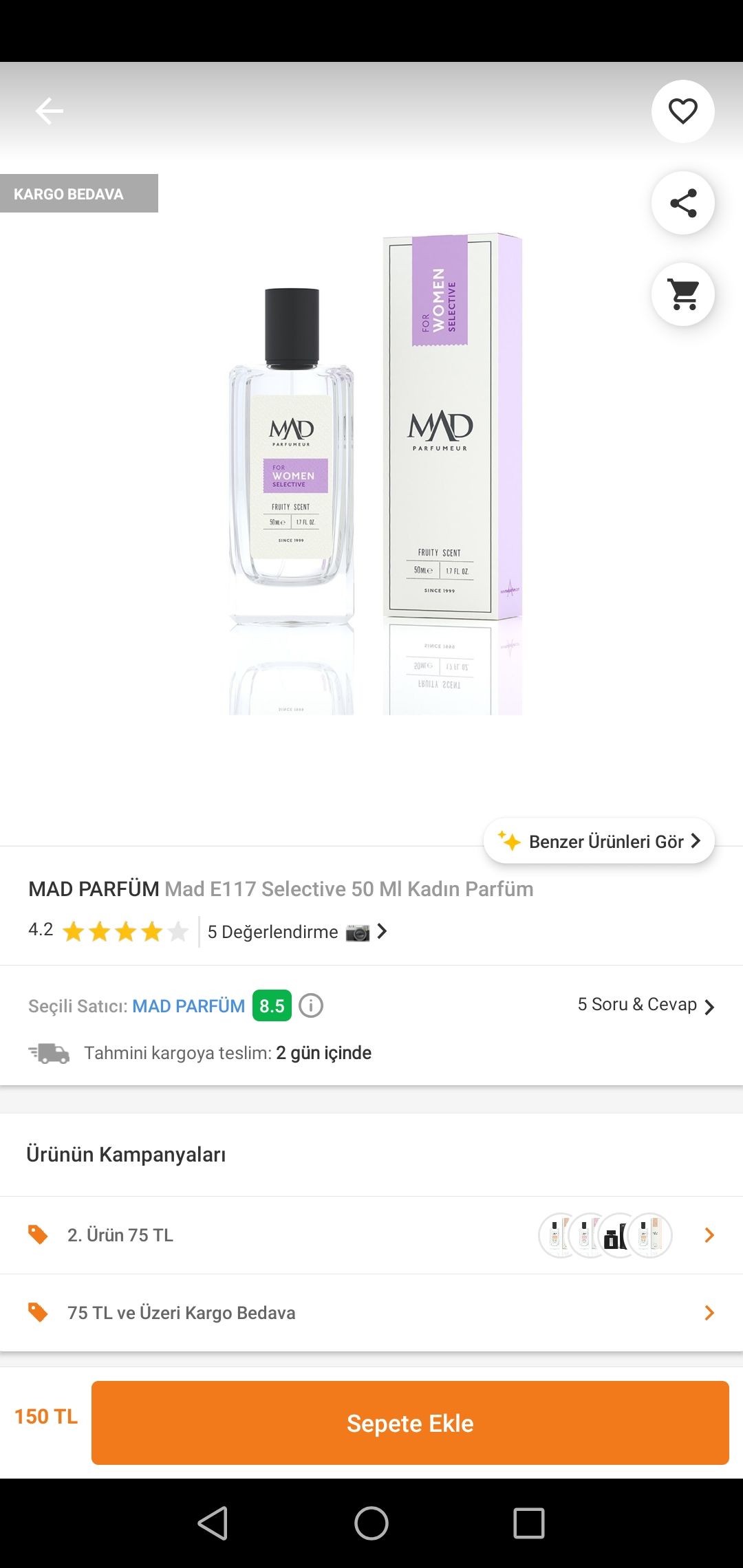Go back using the top arrow
The width and height of the screenshot is (743, 1568).
(x=49, y=111)
